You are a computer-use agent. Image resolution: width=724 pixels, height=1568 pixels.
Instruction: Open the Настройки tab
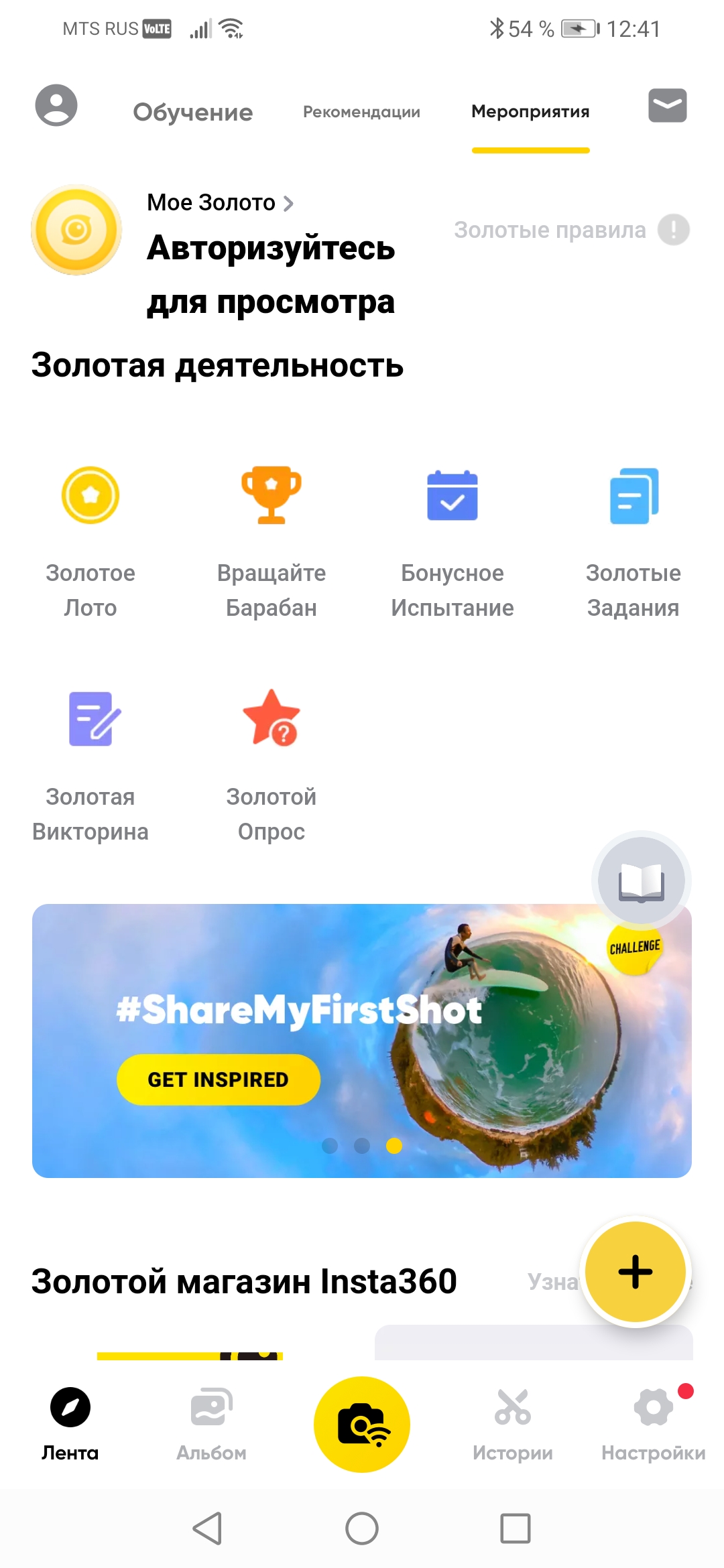653,1423
